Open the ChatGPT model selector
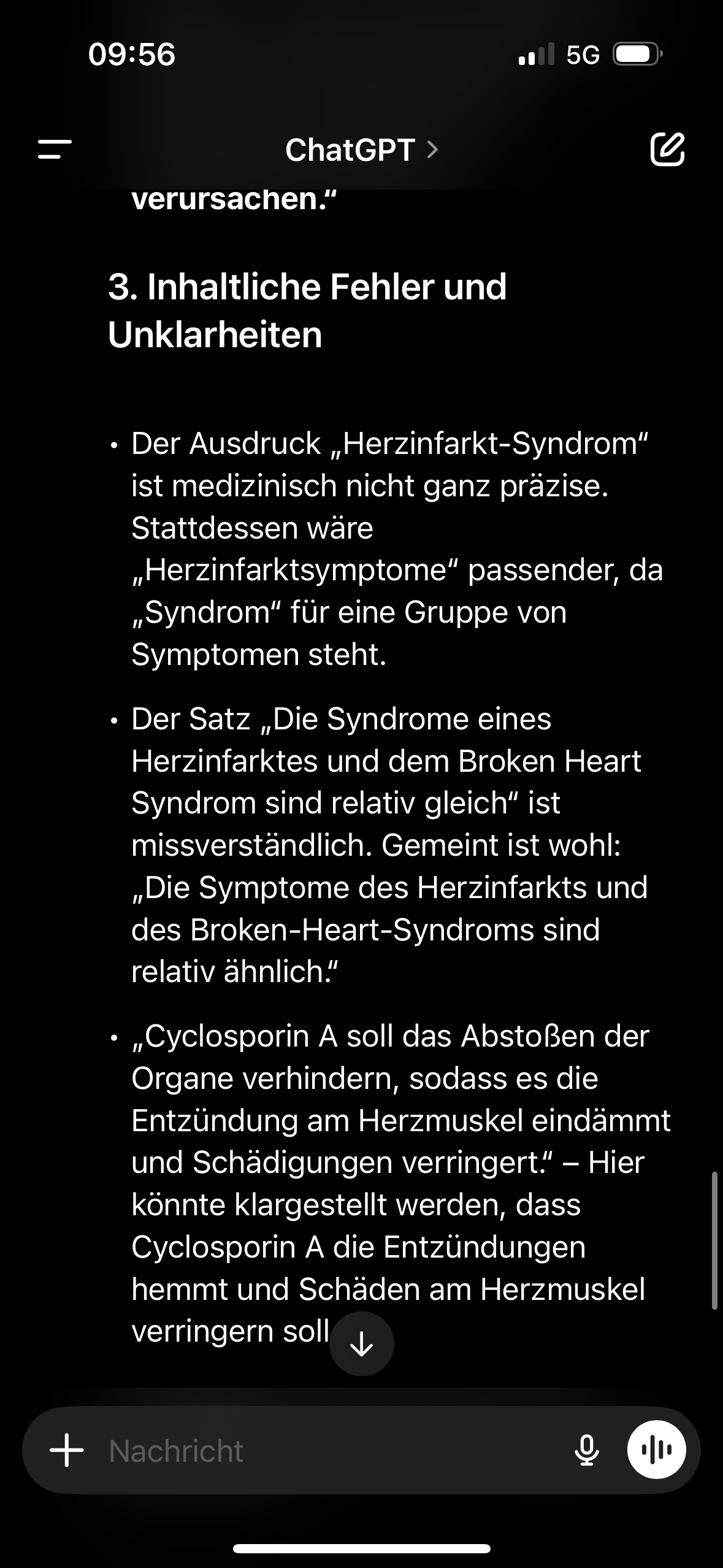Screen dimensions: 723x1568 coord(361,150)
